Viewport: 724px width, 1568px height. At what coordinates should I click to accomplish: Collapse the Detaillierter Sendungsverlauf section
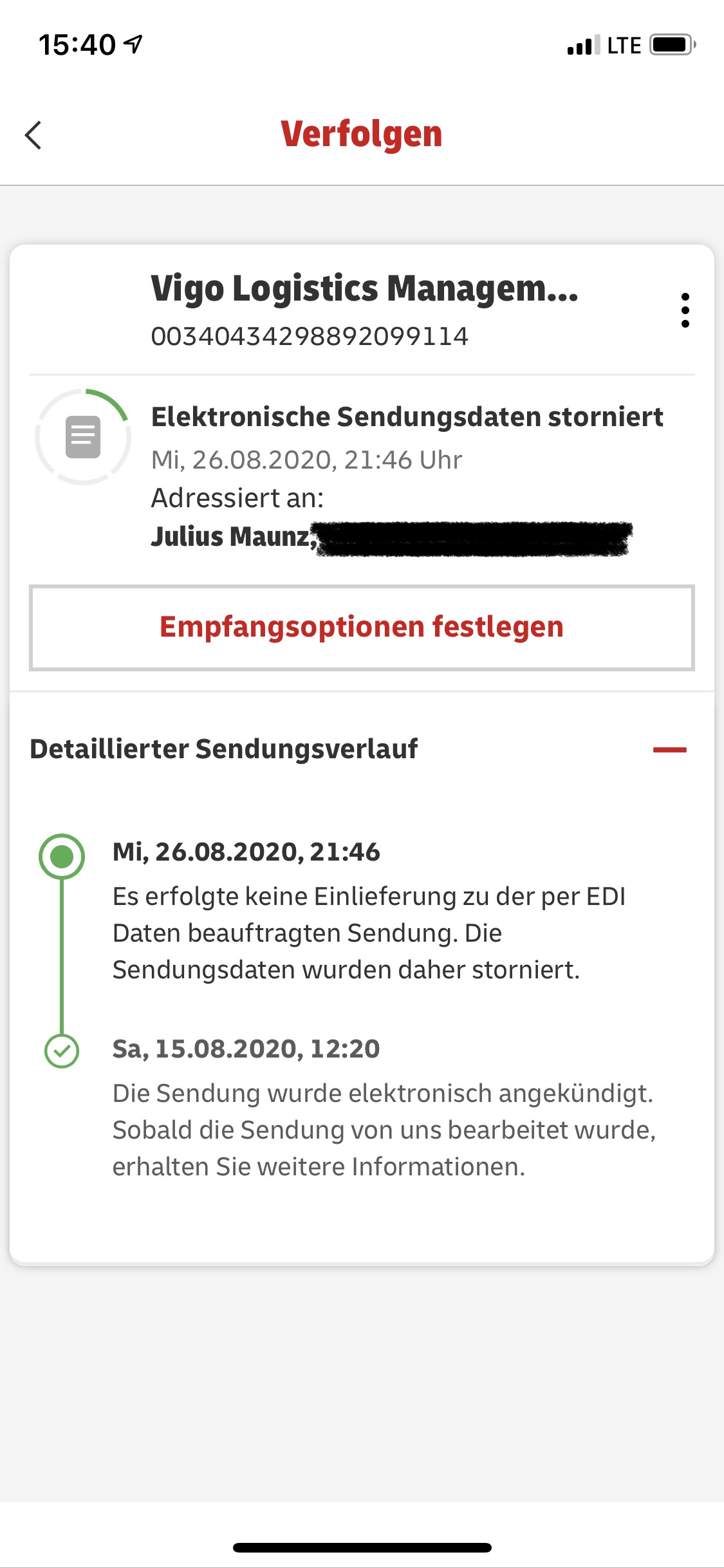click(x=670, y=750)
